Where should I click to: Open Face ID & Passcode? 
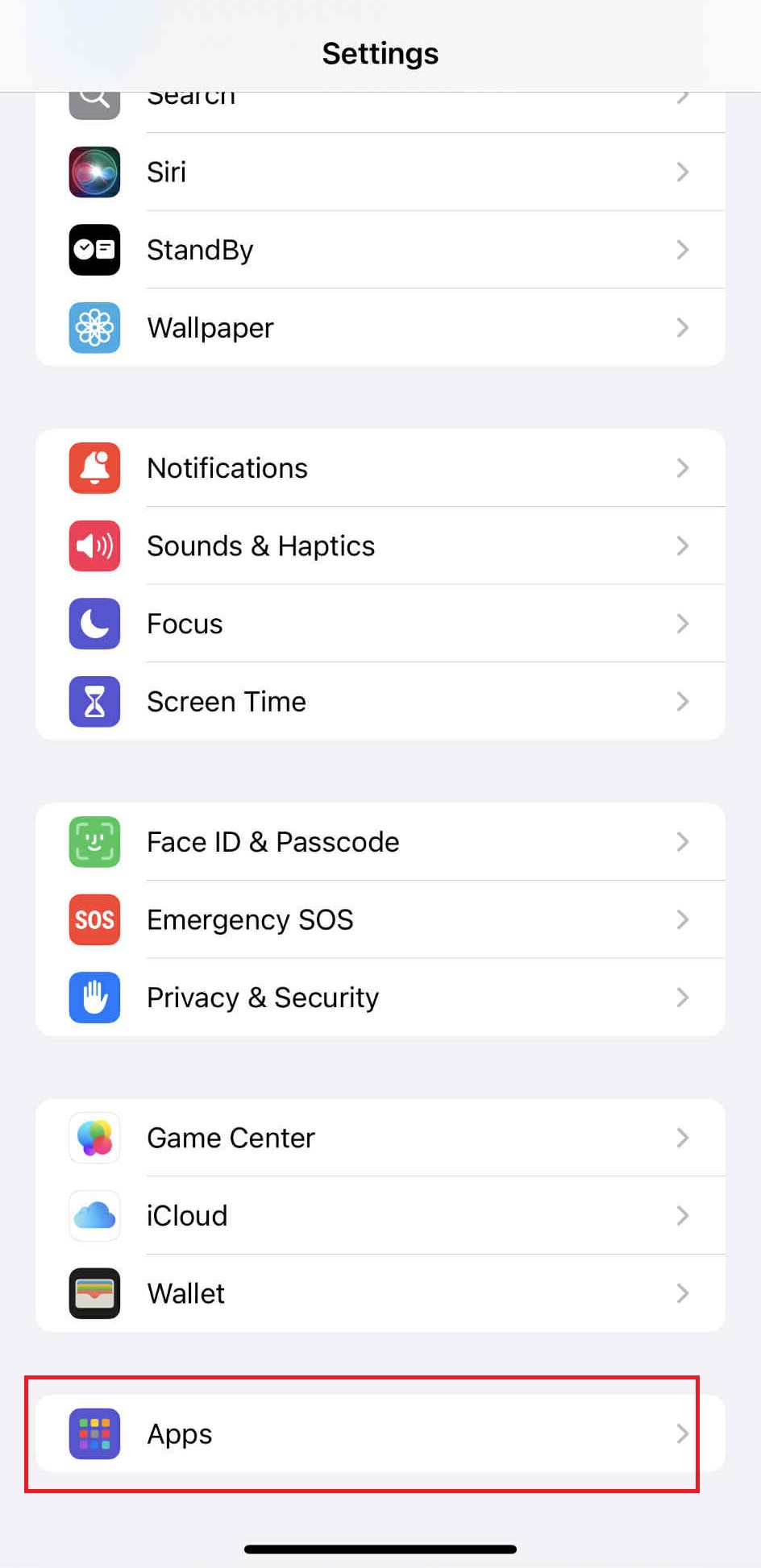379,842
